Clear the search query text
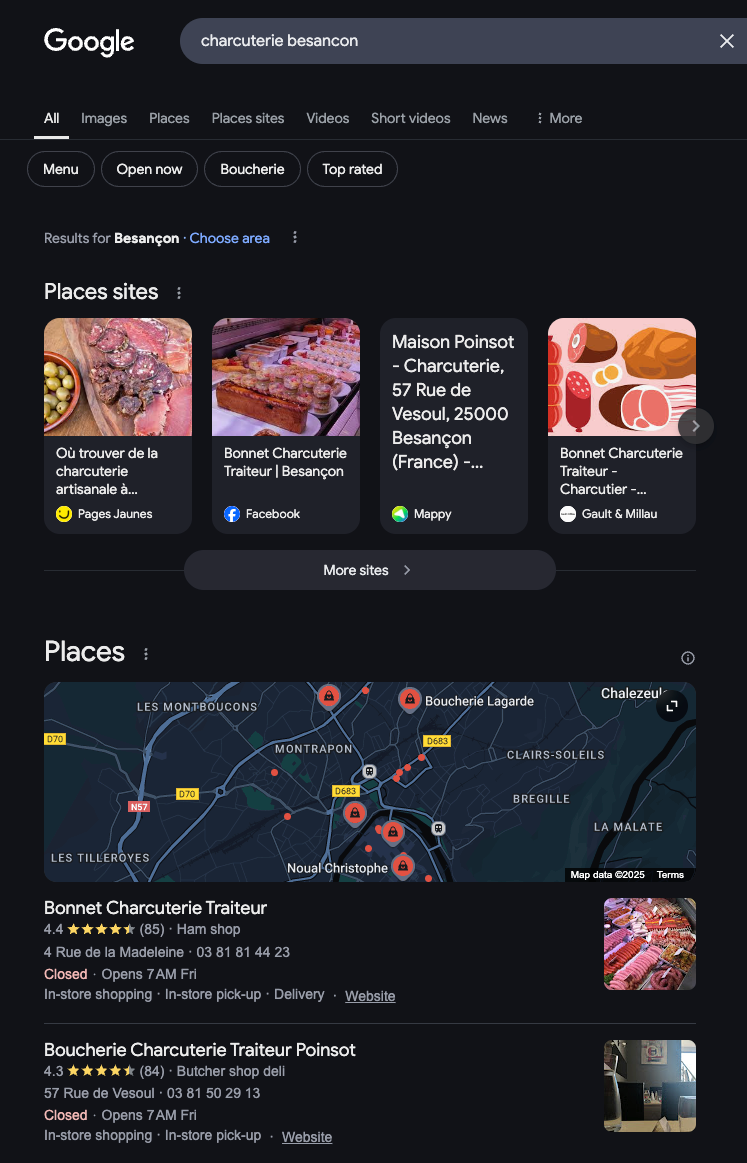Viewport: 747px width, 1163px height. [727, 41]
